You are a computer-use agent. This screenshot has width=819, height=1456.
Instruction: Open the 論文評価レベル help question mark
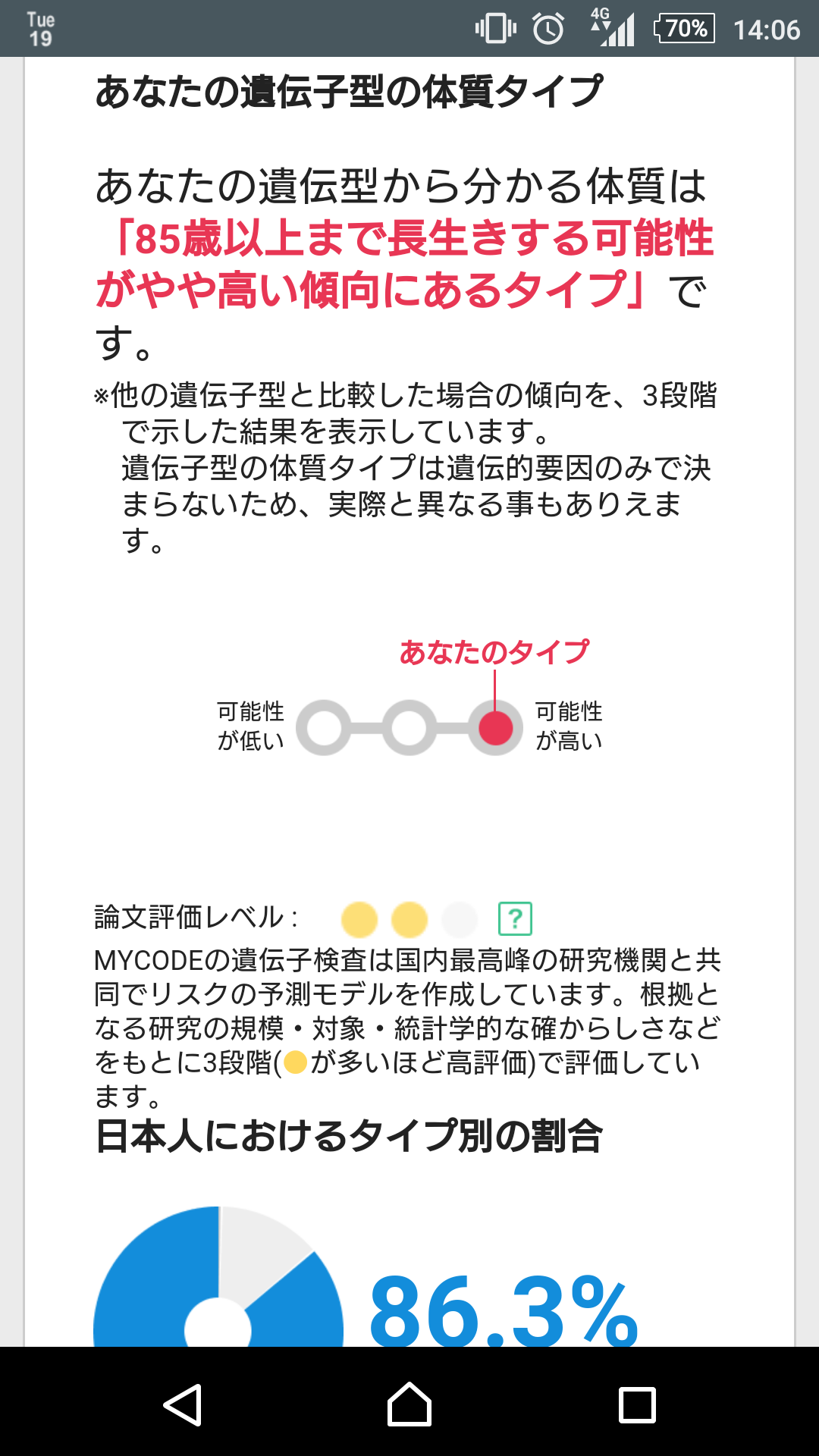[514, 920]
